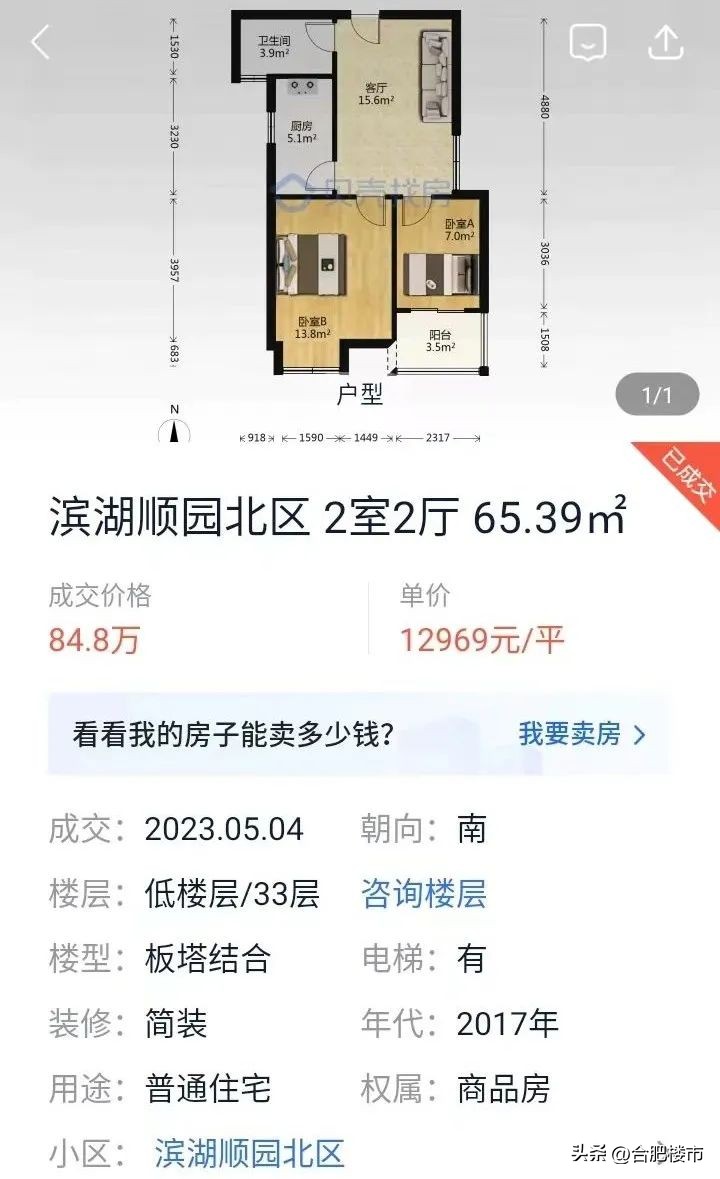Open the 滨湖顺园北区 community page

(x=246, y=1155)
